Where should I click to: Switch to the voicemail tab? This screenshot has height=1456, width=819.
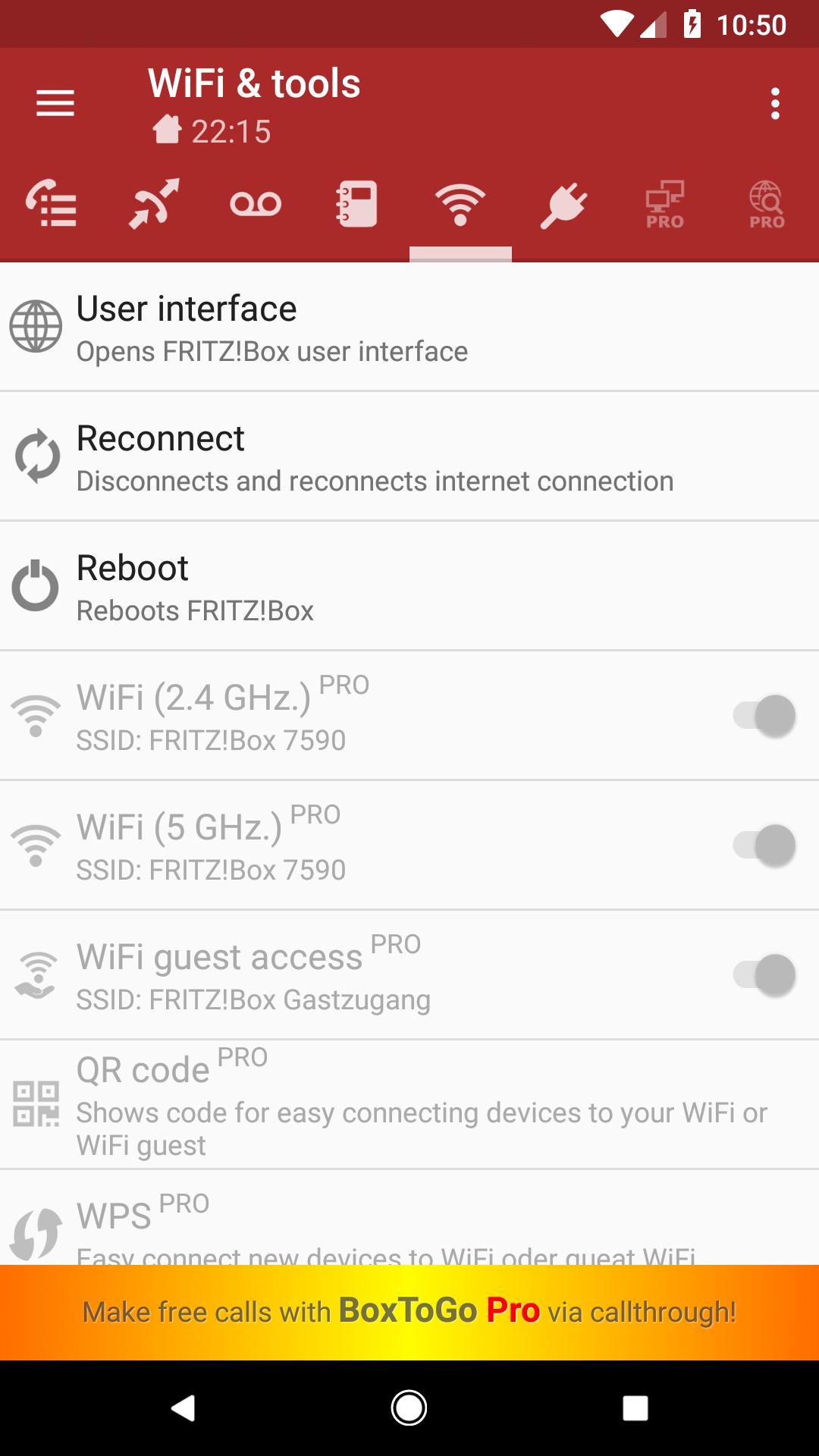(x=256, y=203)
